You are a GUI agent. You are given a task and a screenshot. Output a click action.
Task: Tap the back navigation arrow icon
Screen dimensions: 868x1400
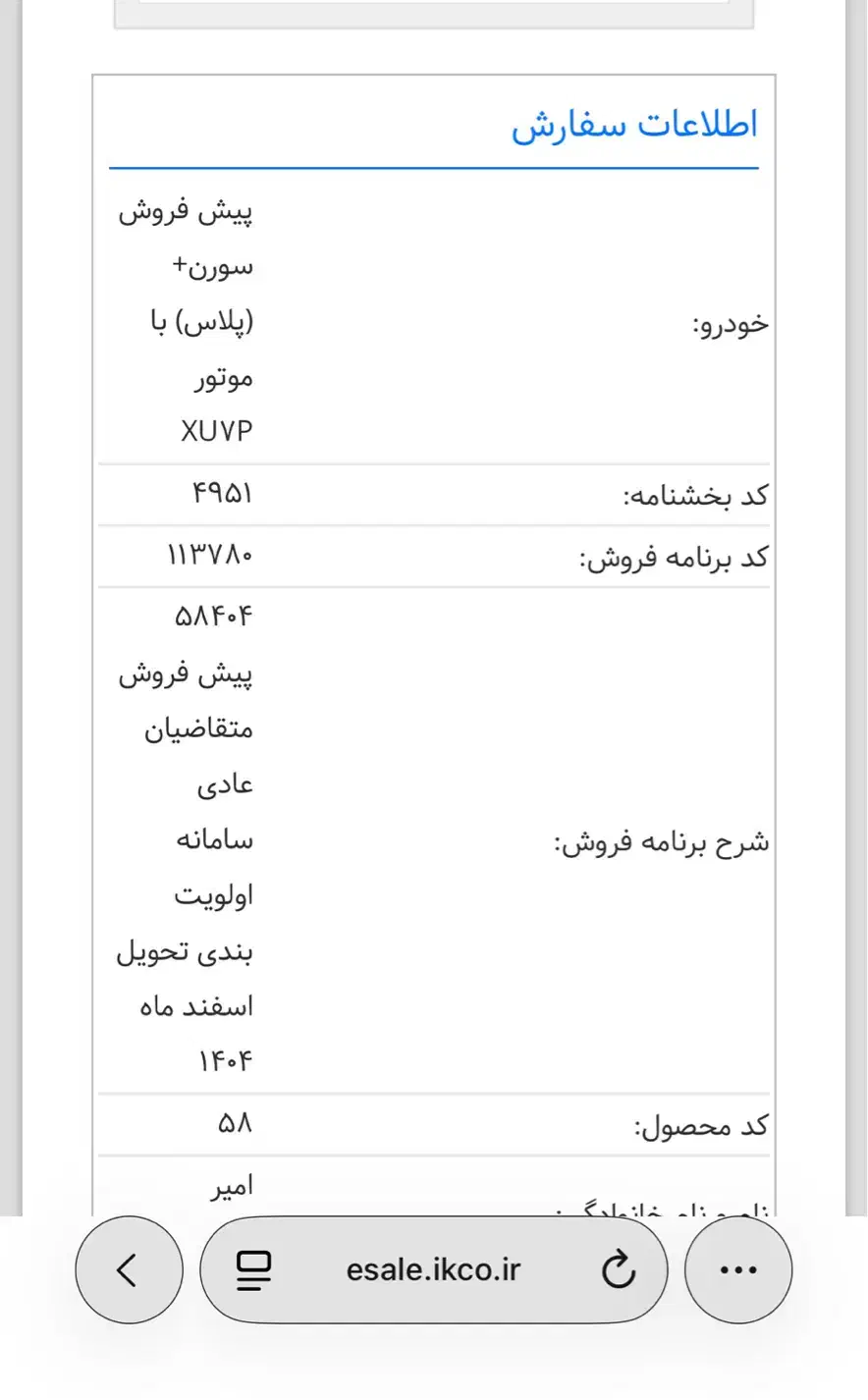coord(129,1269)
